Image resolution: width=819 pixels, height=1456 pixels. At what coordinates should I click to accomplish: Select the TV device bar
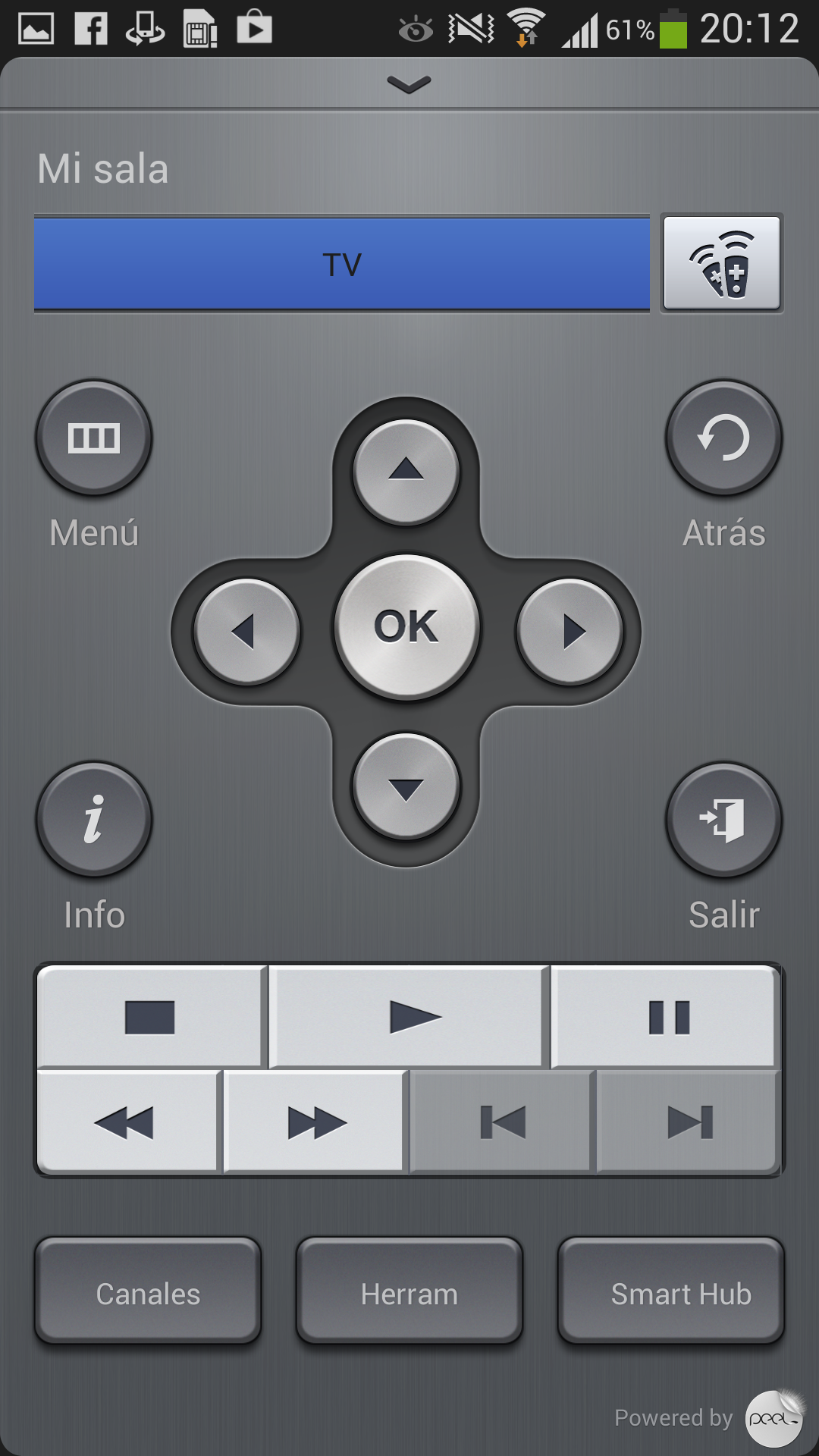click(x=342, y=264)
